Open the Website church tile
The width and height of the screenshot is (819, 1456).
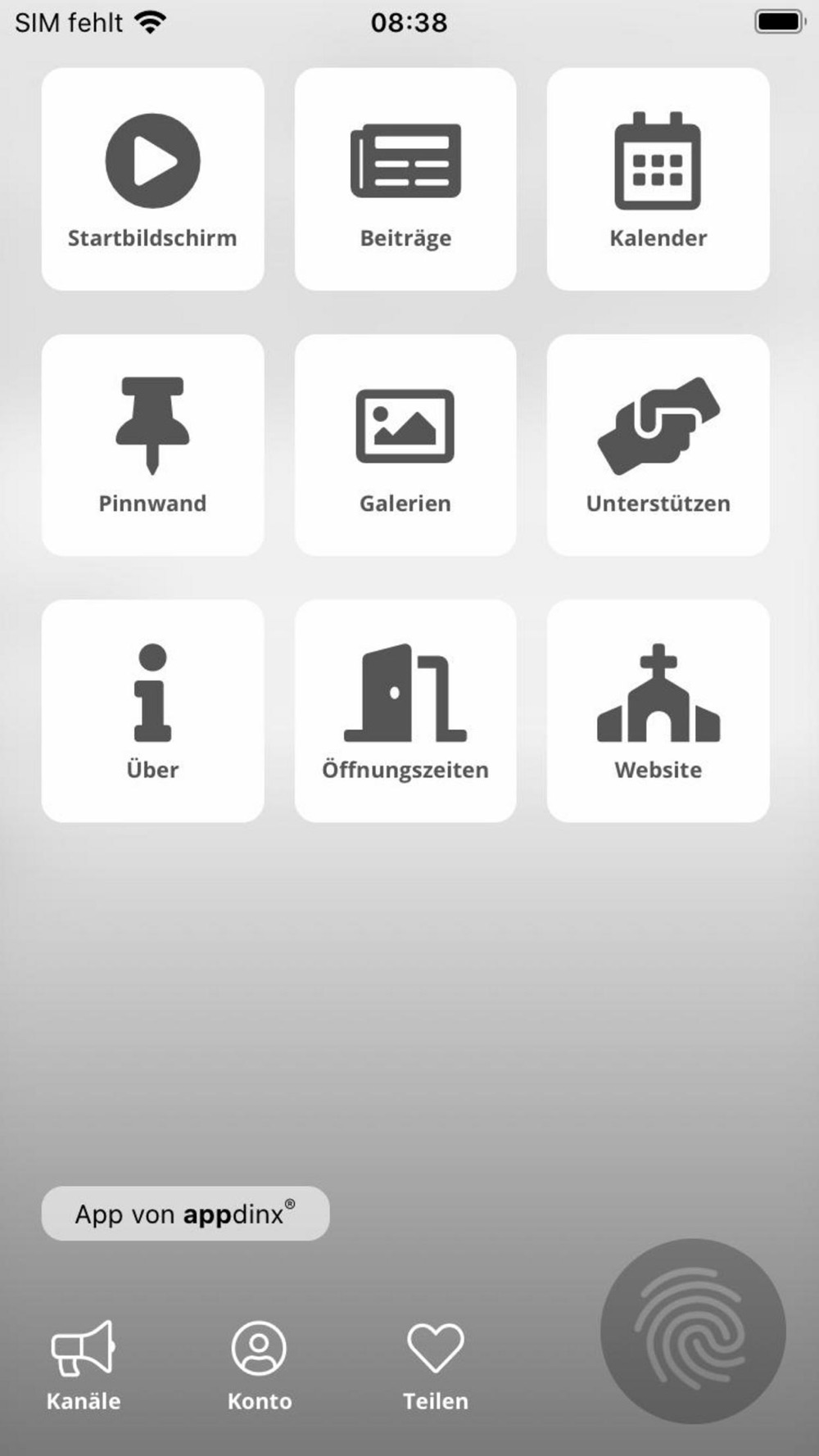tap(658, 711)
